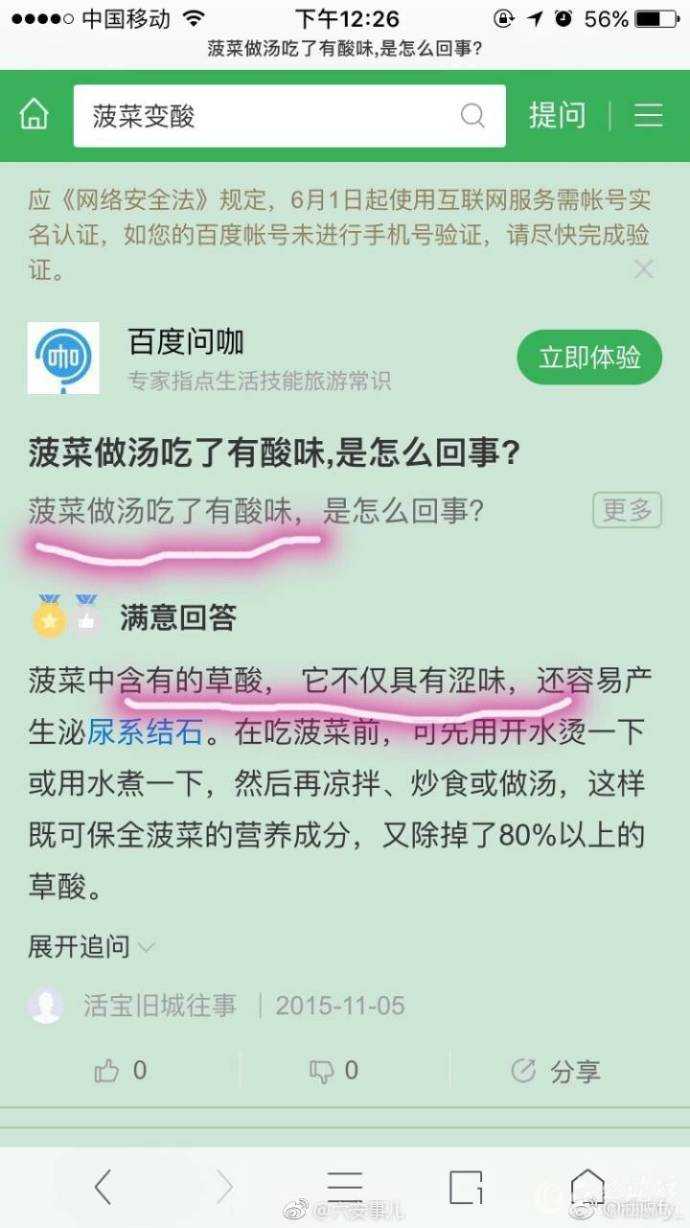Expand question details with 更多

pos(627,510)
